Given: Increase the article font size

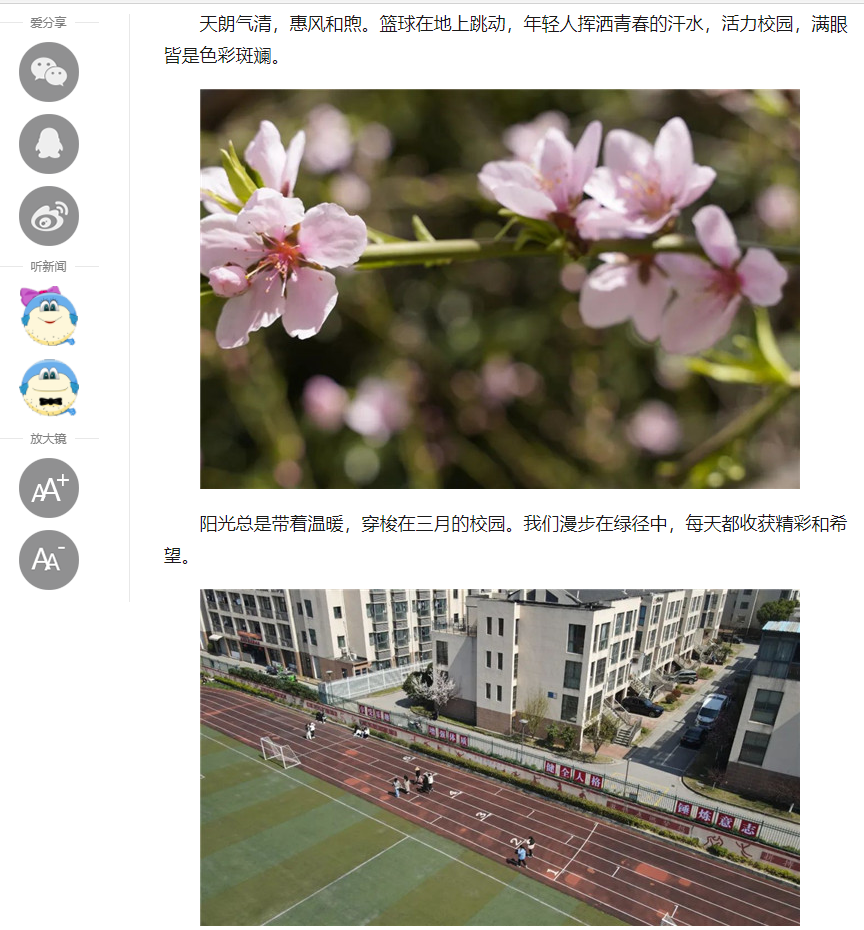Looking at the screenshot, I should point(49,488).
